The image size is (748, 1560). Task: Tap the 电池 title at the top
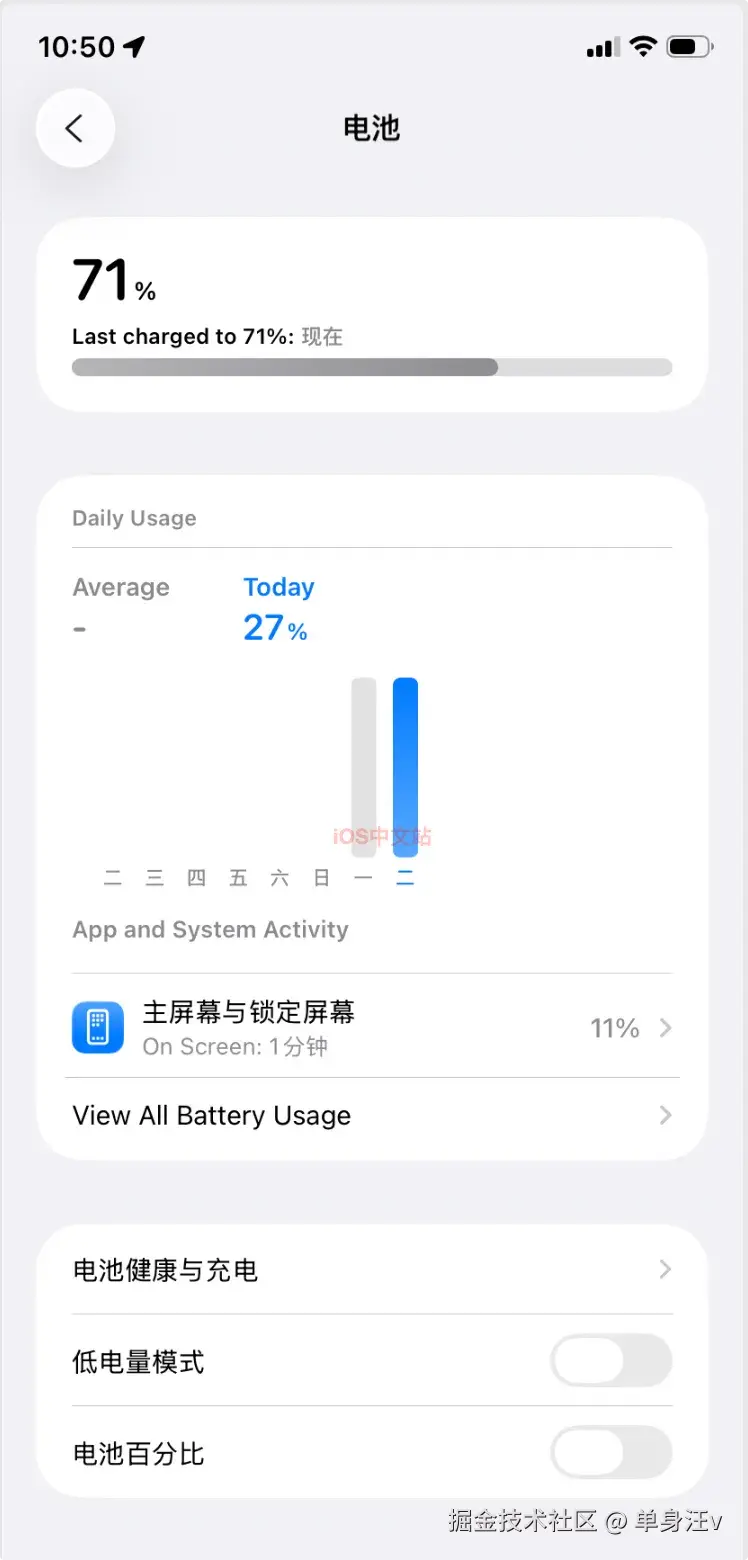372,128
